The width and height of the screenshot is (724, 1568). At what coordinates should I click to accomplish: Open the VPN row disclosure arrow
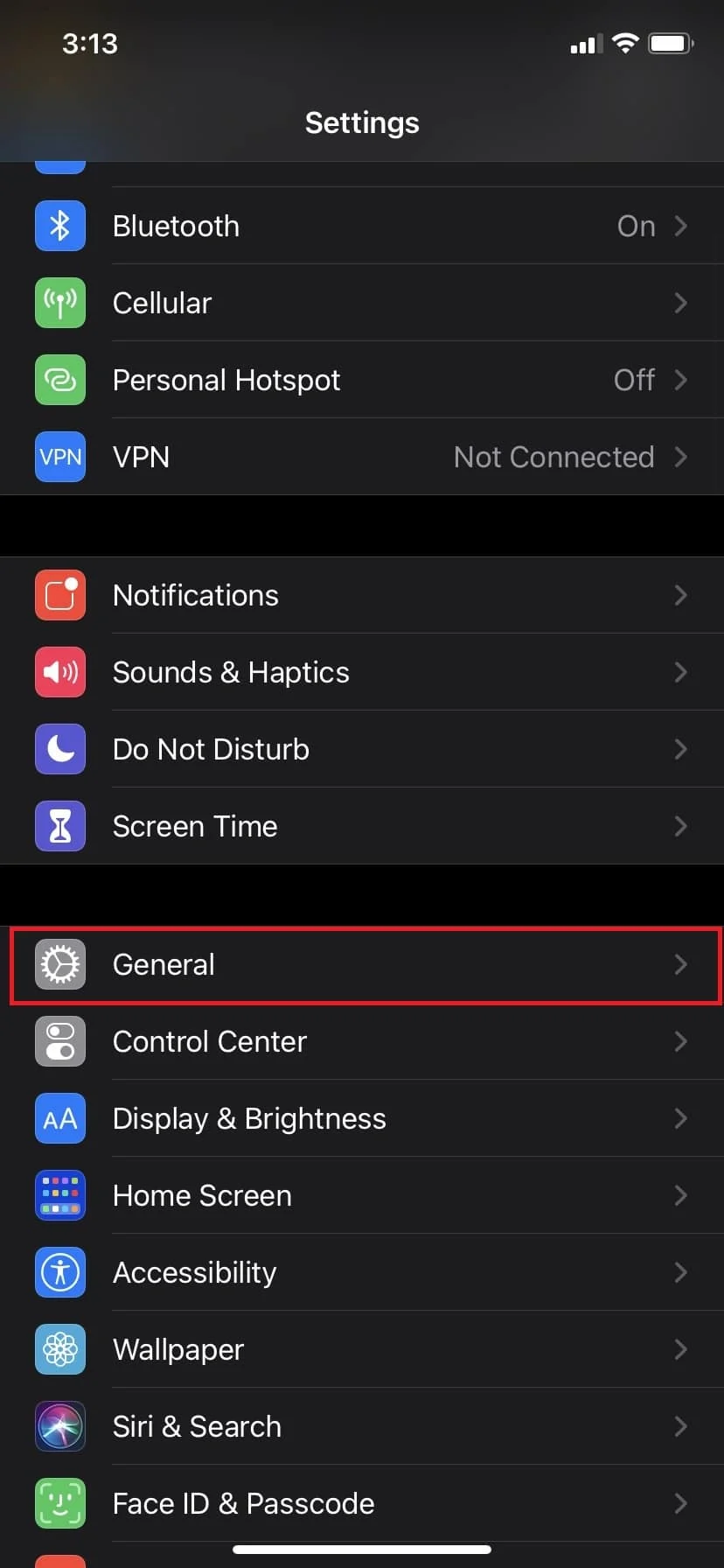681,457
